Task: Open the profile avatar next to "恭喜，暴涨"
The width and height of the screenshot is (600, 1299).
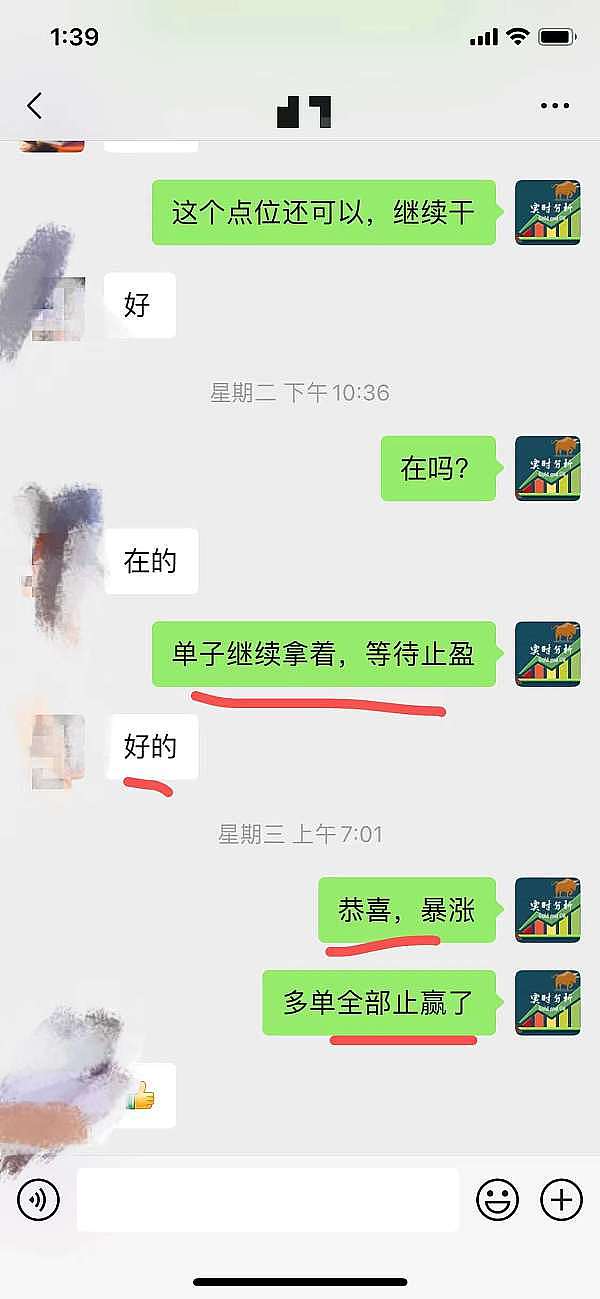Action: (x=547, y=910)
